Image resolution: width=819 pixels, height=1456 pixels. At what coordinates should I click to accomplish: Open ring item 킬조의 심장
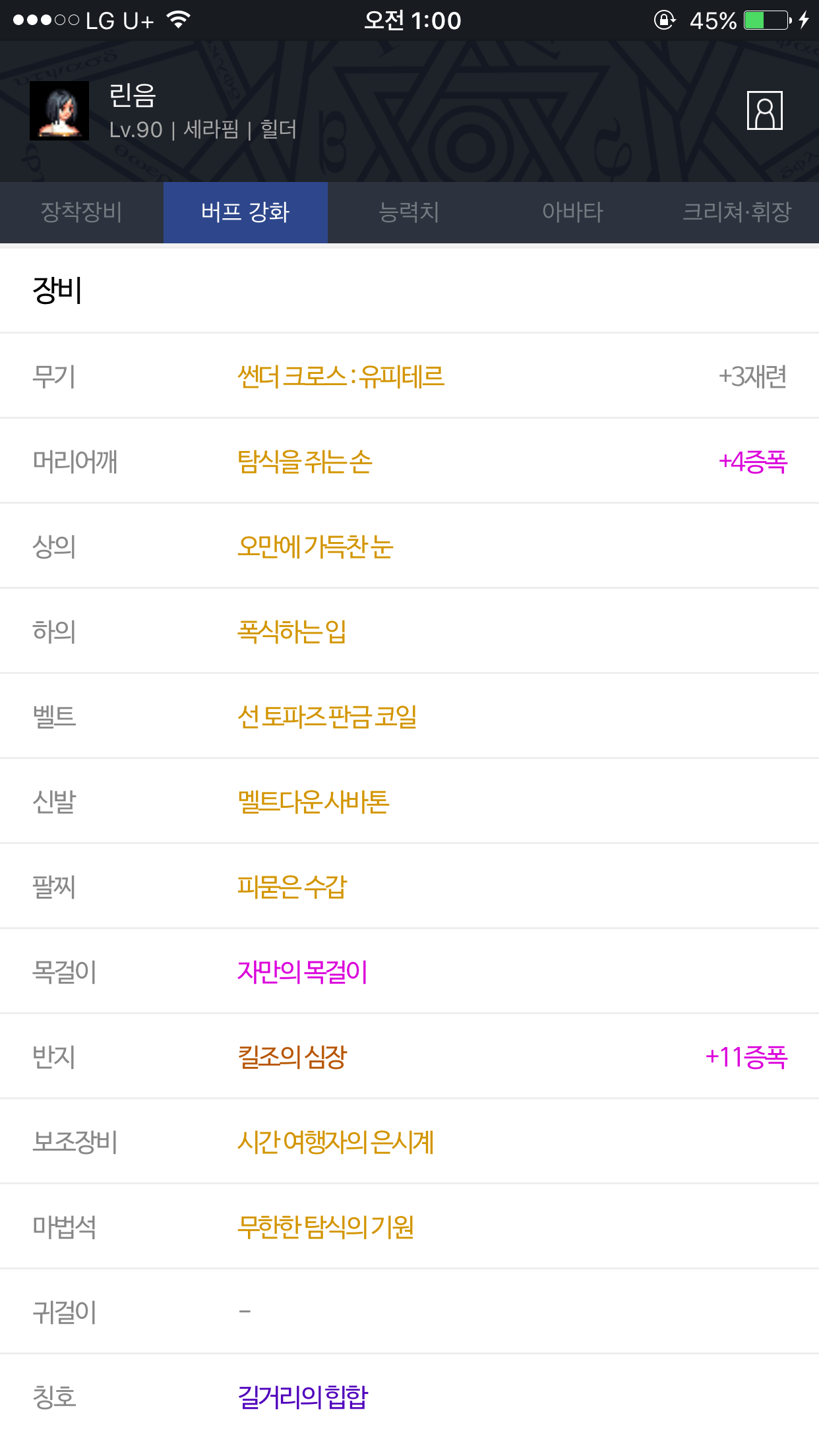292,1057
